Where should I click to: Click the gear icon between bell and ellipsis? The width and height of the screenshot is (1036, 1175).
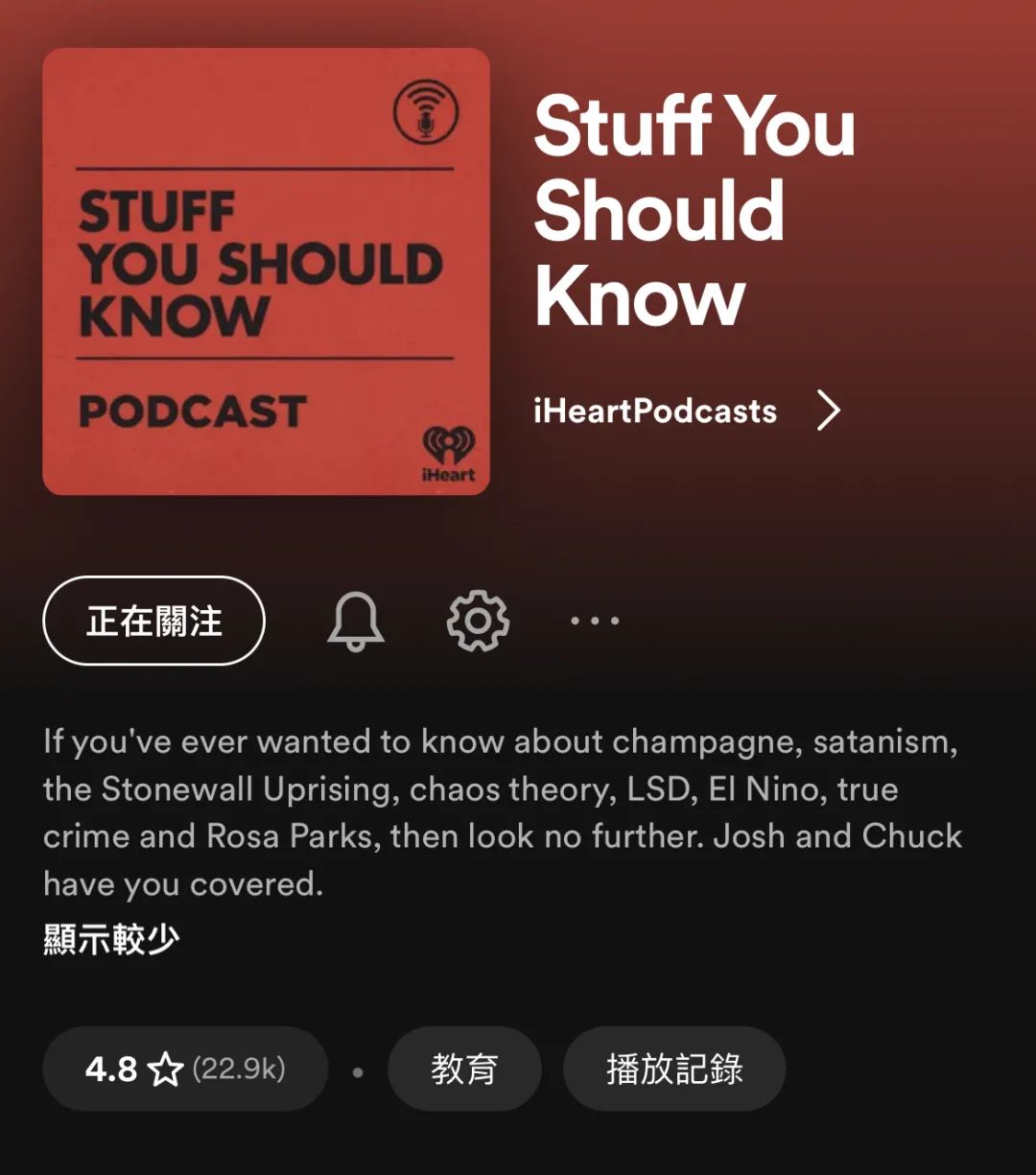(479, 621)
